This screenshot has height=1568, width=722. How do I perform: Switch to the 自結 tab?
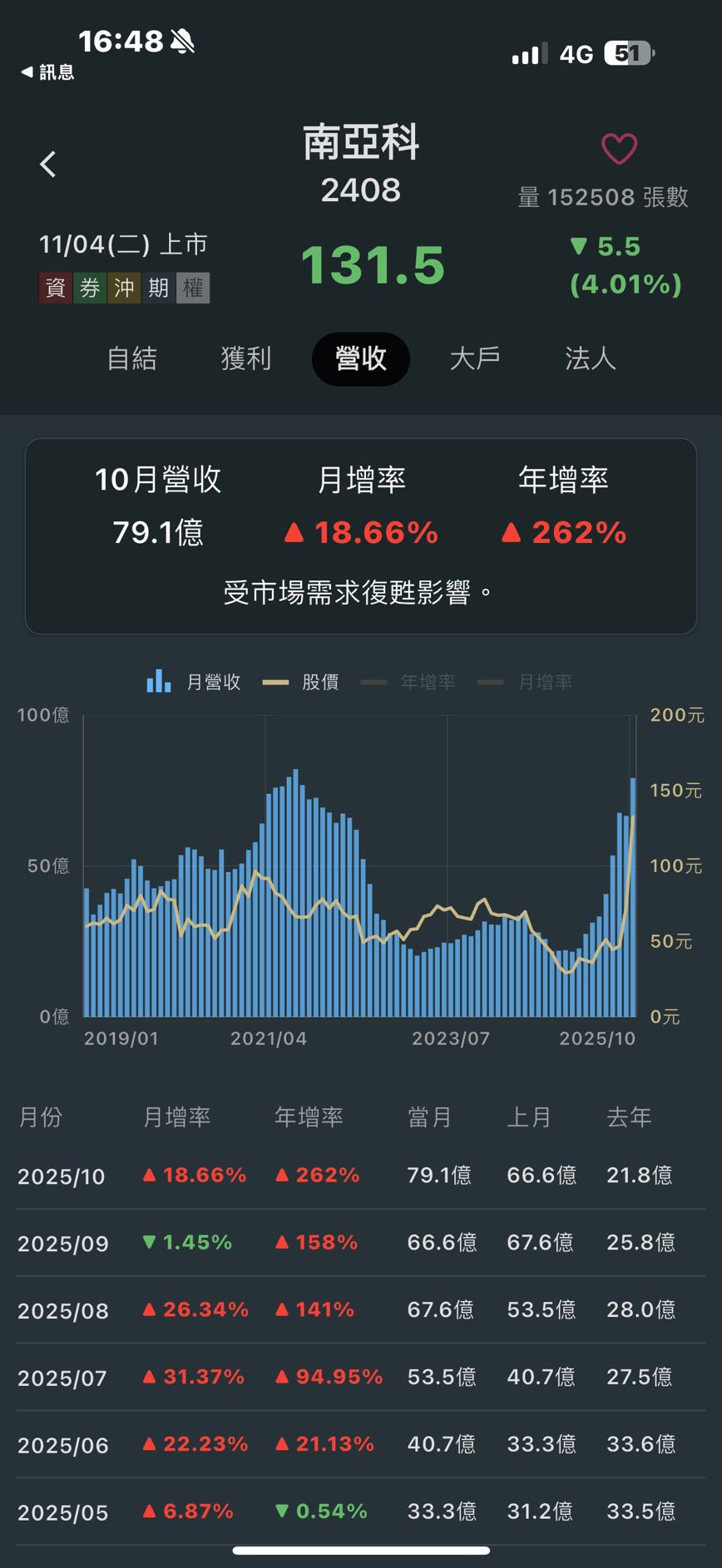131,358
